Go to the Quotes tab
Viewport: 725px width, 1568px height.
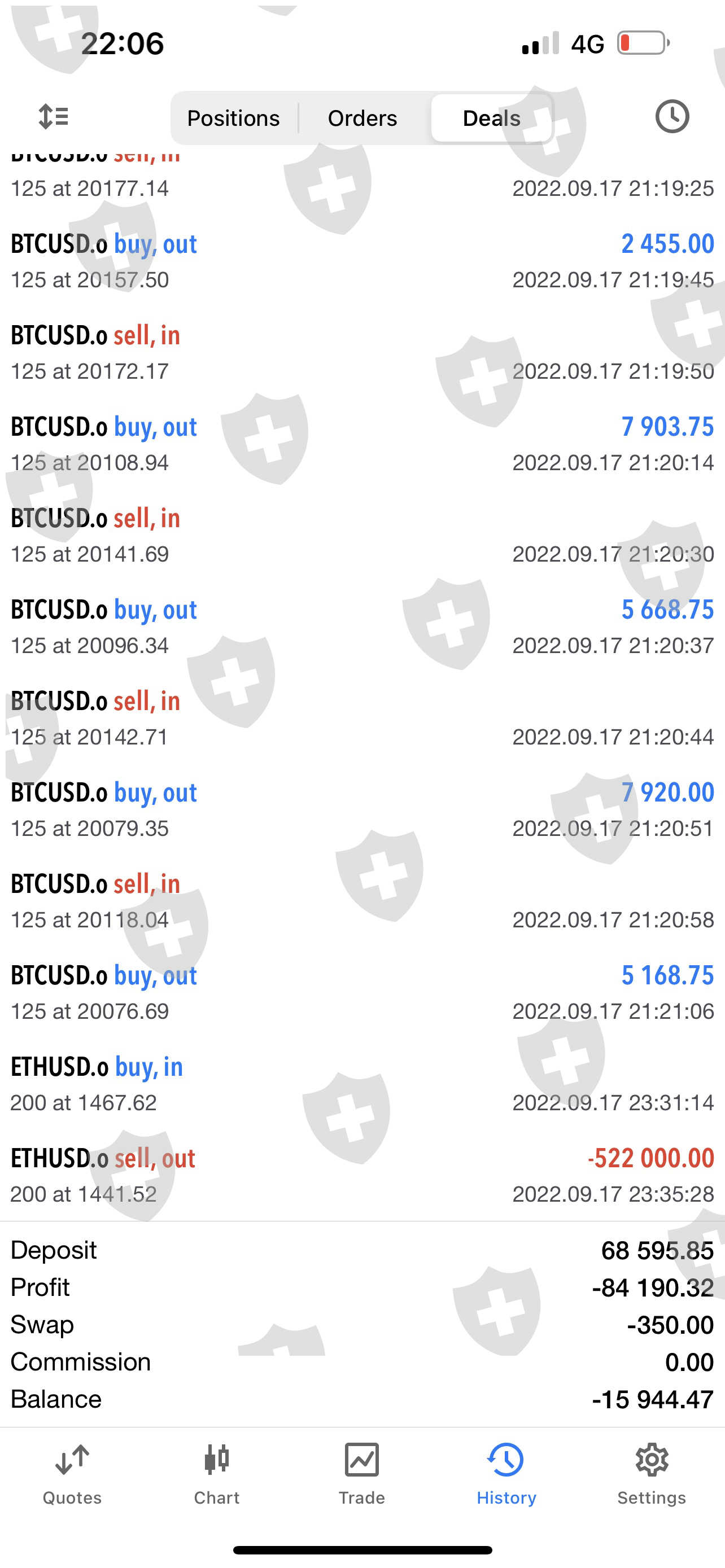(x=72, y=1473)
